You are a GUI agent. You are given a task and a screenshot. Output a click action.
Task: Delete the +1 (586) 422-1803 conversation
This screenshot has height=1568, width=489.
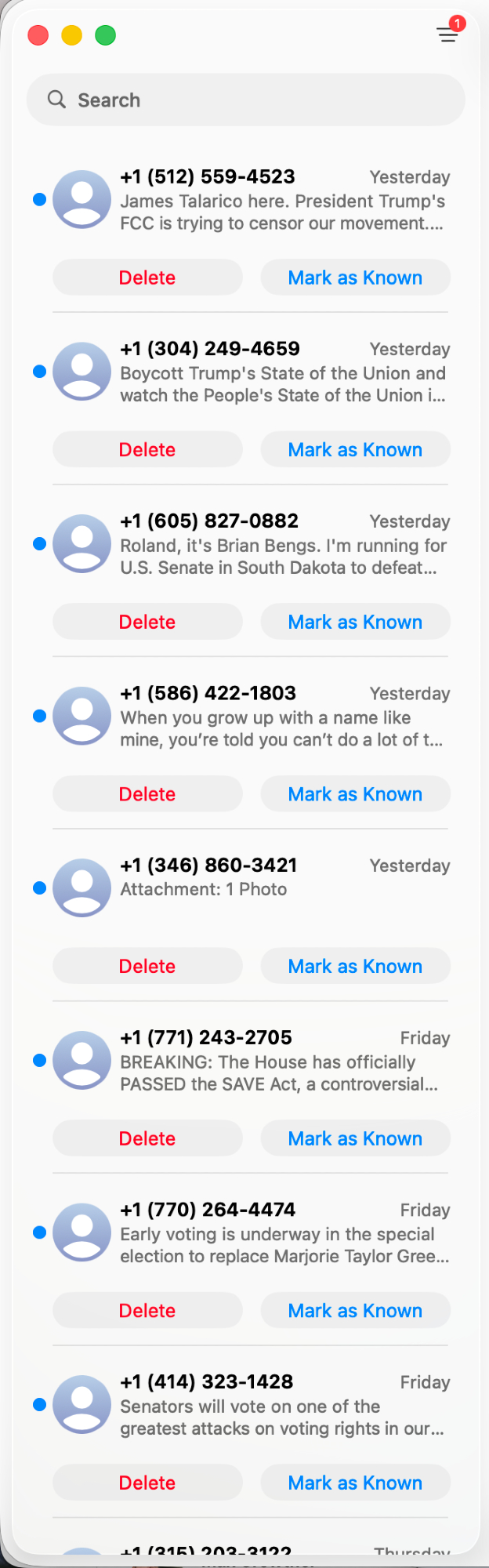pyautogui.click(x=147, y=794)
